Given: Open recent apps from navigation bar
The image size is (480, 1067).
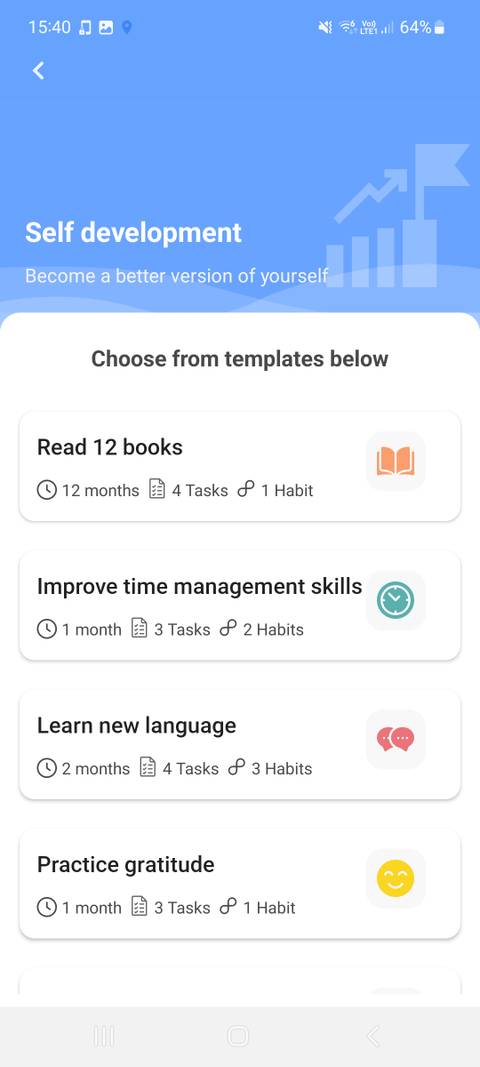Looking at the screenshot, I should coord(104,1036).
